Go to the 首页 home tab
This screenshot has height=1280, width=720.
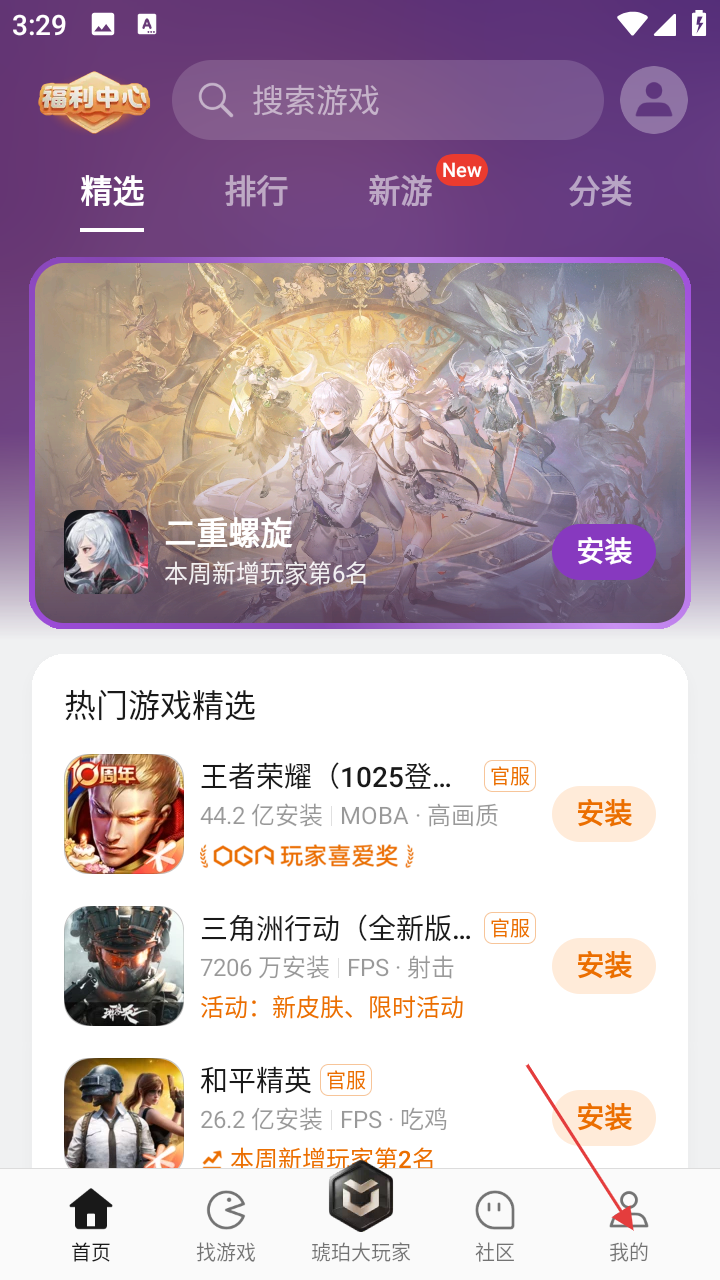click(90, 1225)
